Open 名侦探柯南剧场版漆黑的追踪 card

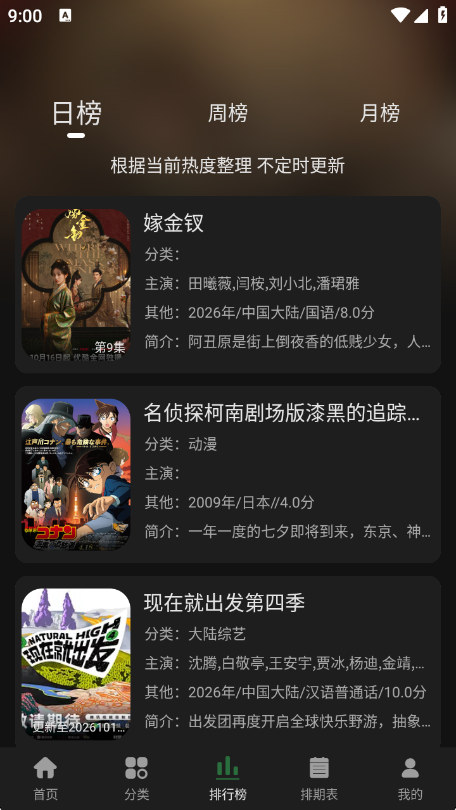(x=228, y=474)
